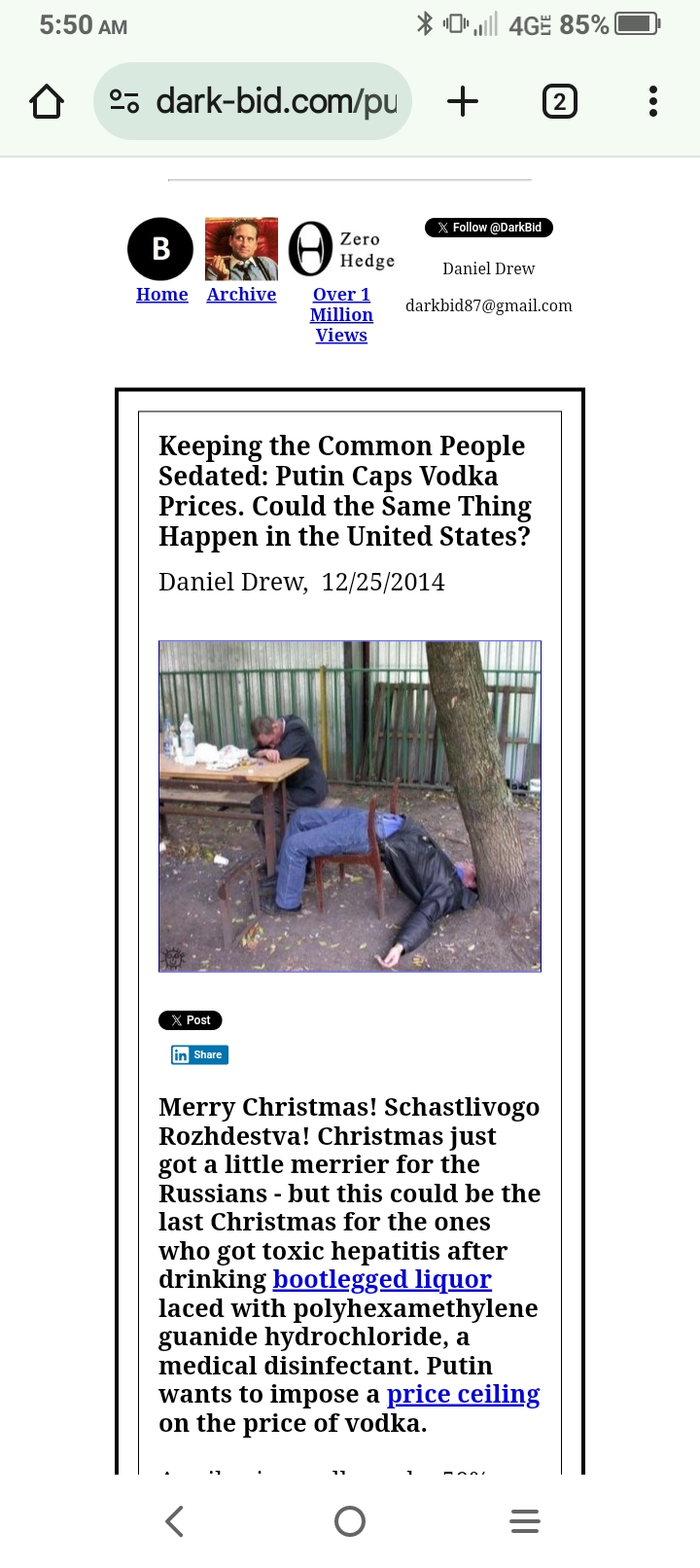Tap the black B logo circle
This screenshot has height=1568, width=700.
pos(160,249)
